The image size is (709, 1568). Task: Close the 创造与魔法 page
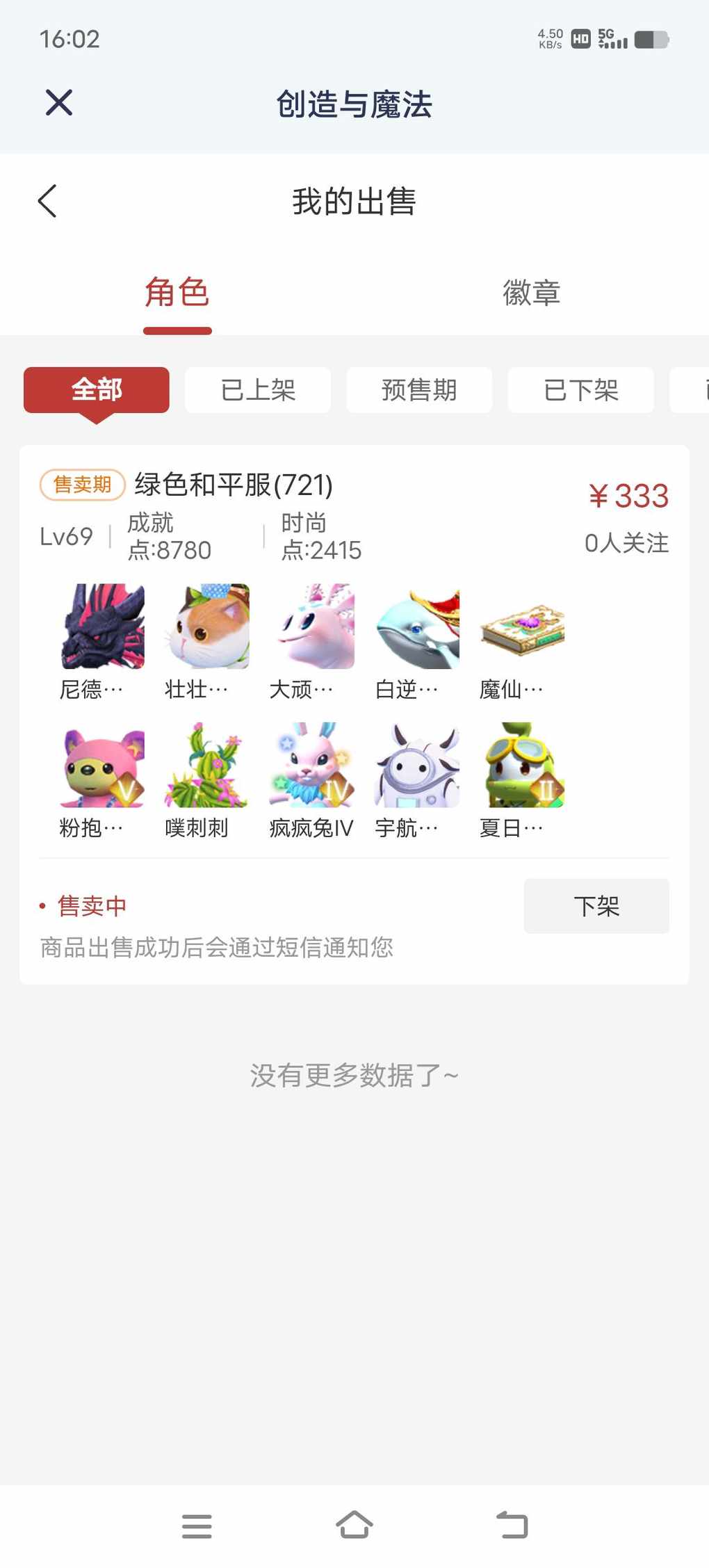59,103
